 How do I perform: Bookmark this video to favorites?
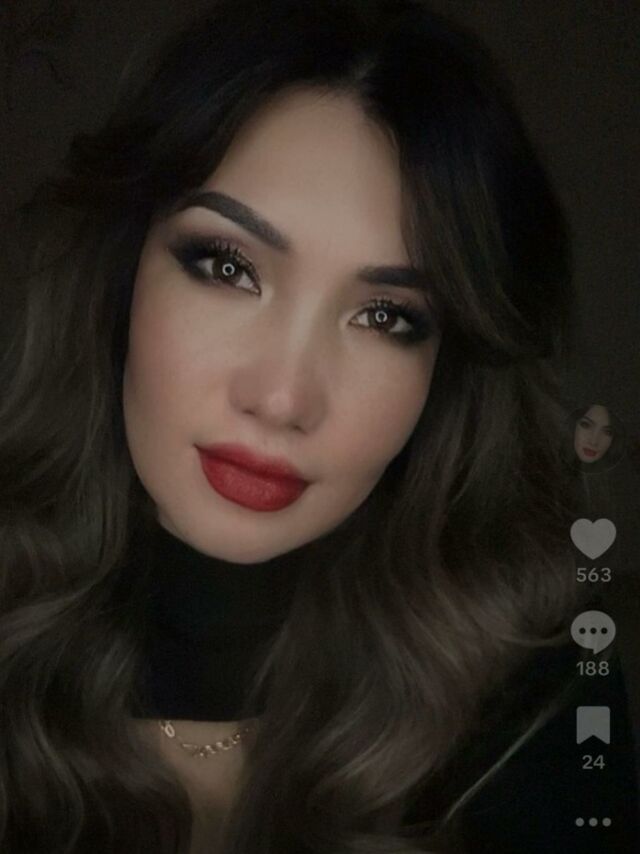(x=593, y=725)
